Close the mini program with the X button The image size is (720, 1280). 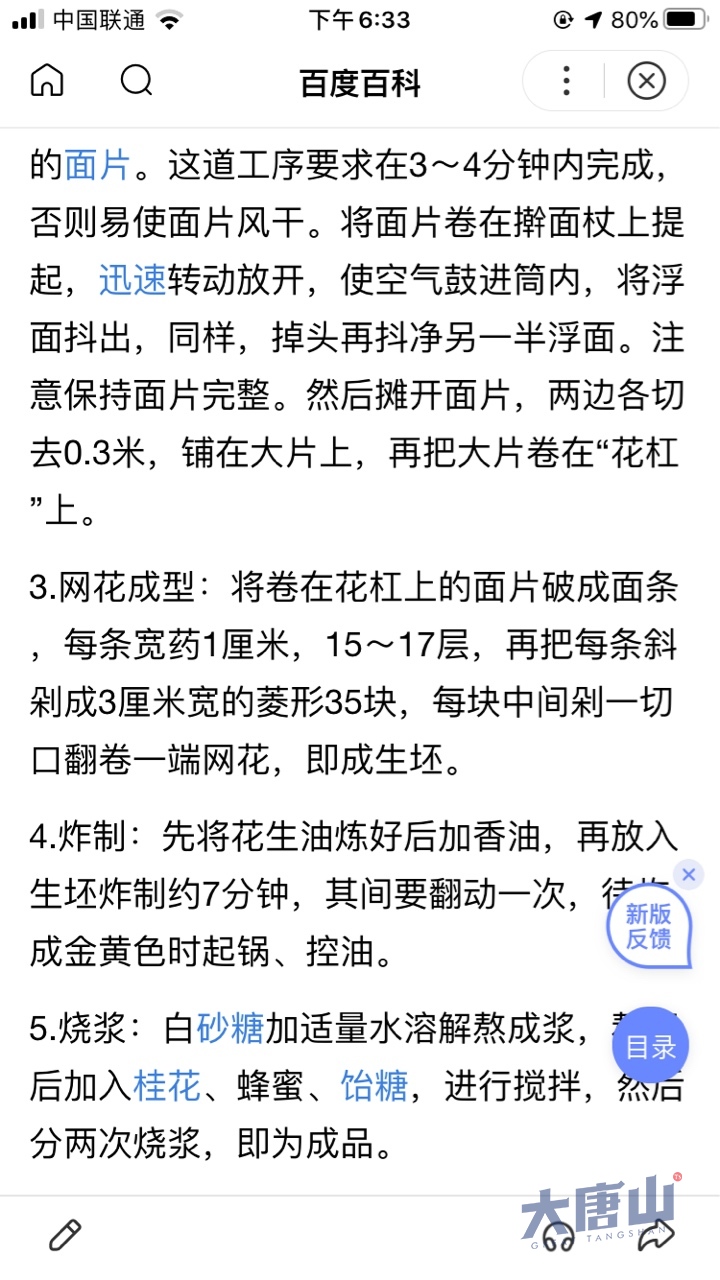[x=646, y=81]
